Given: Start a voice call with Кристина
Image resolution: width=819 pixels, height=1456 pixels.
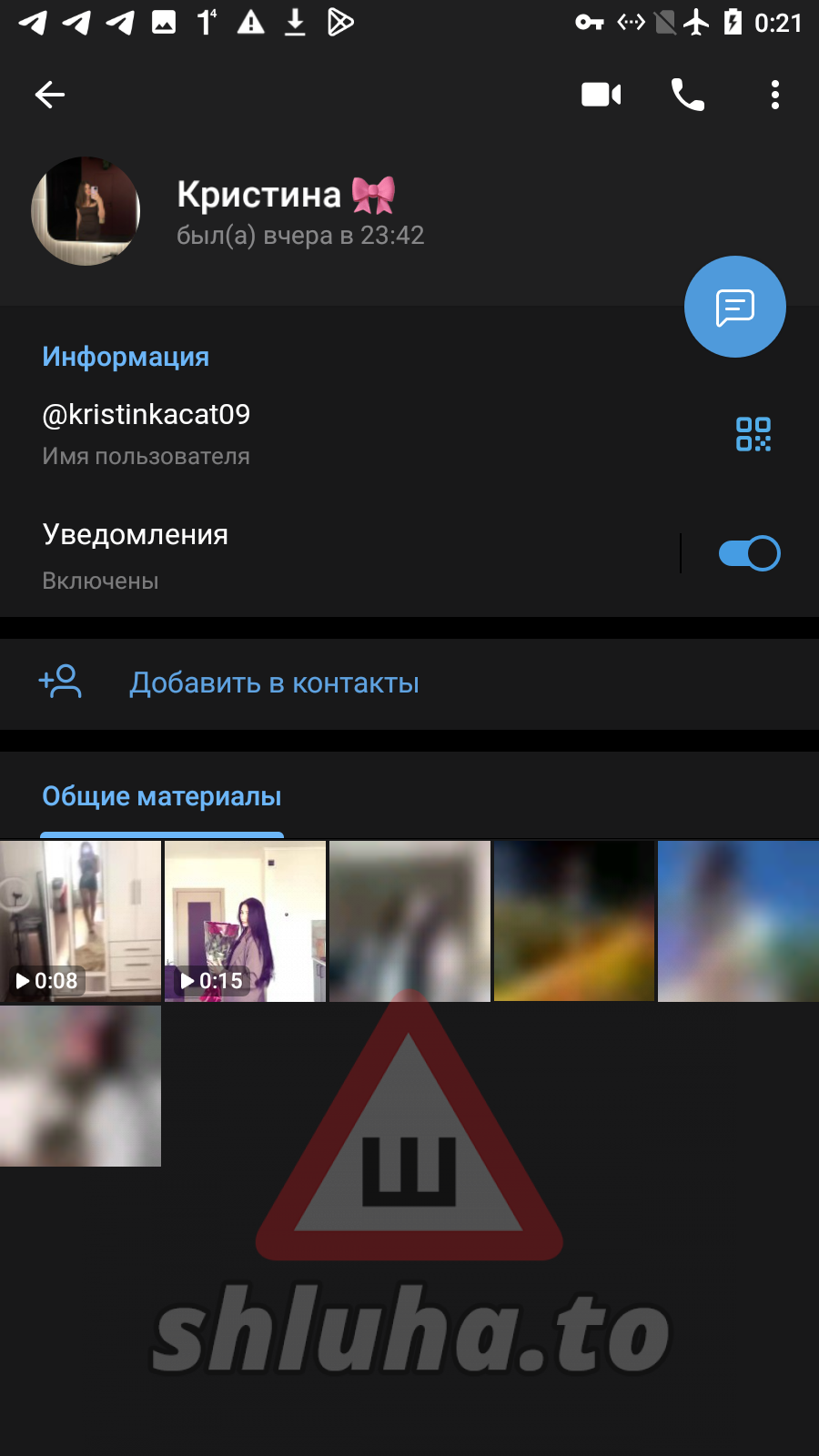Looking at the screenshot, I should coord(688,95).
